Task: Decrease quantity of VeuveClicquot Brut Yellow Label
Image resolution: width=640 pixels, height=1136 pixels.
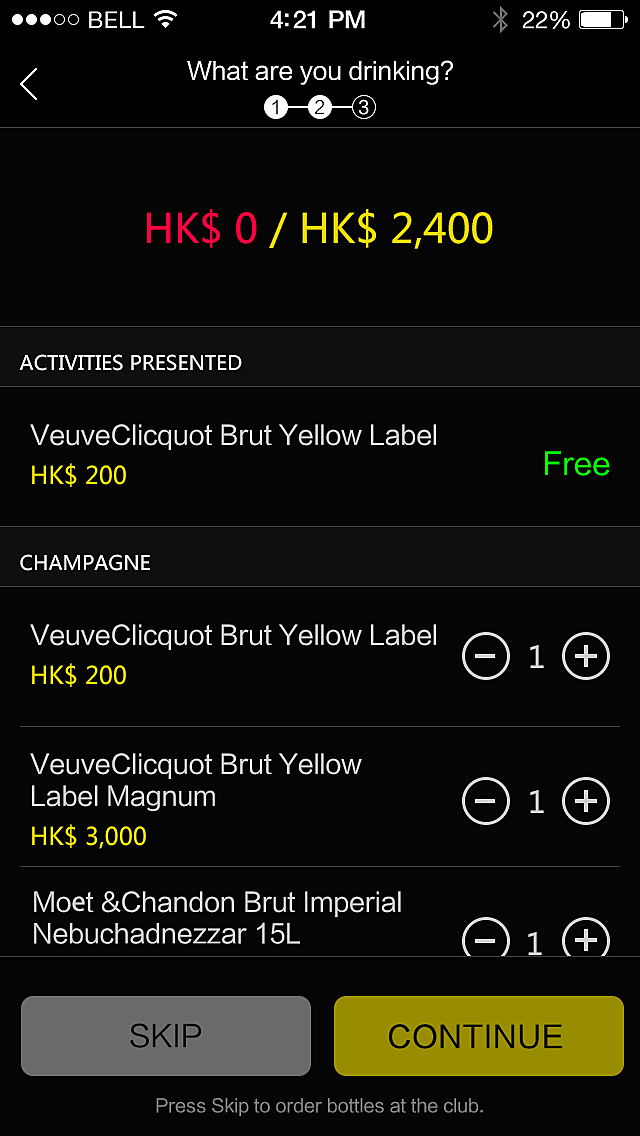Action: 485,656
